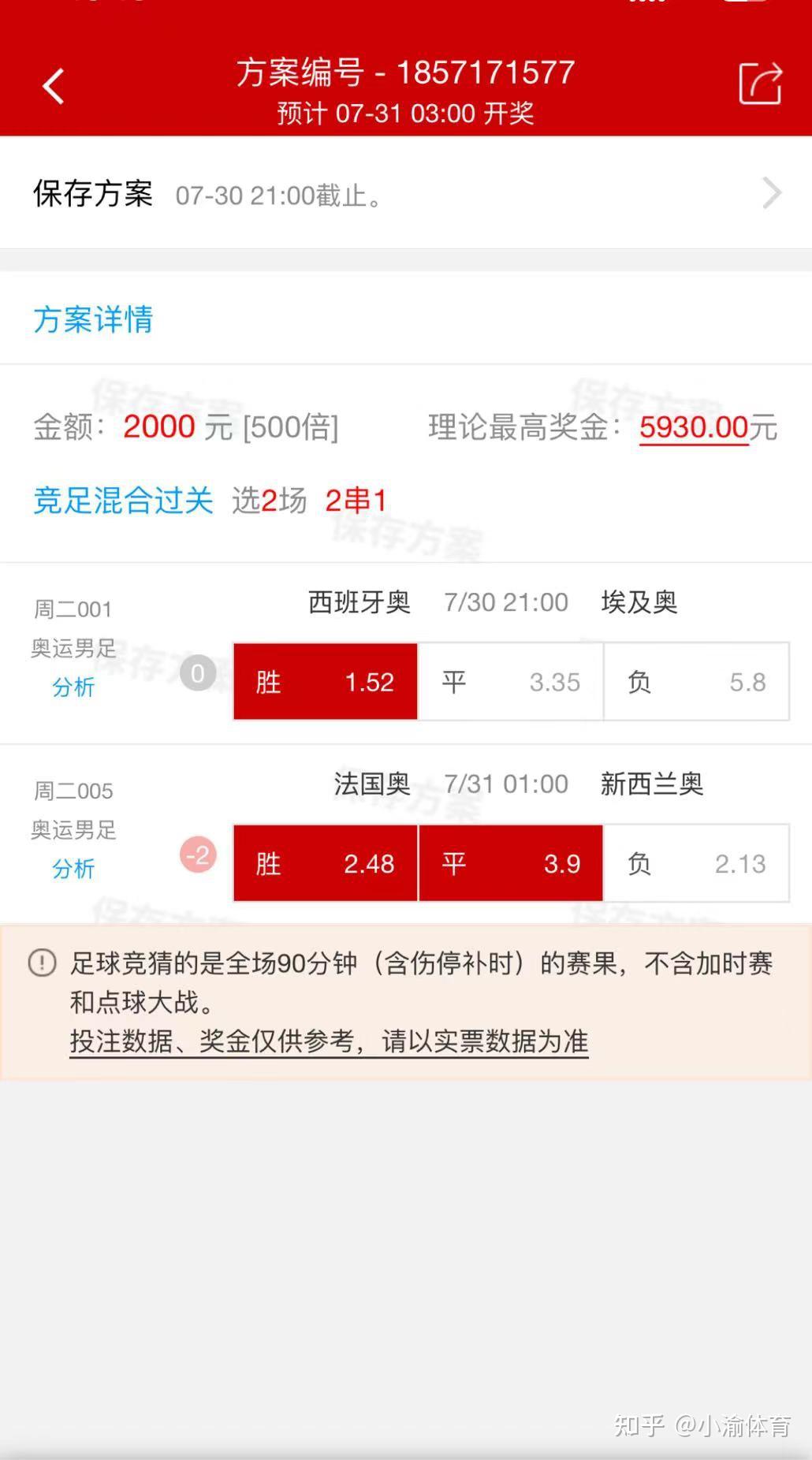Select 负 2.13 for 法国奥 match
The image size is (812, 1460).
click(697, 863)
